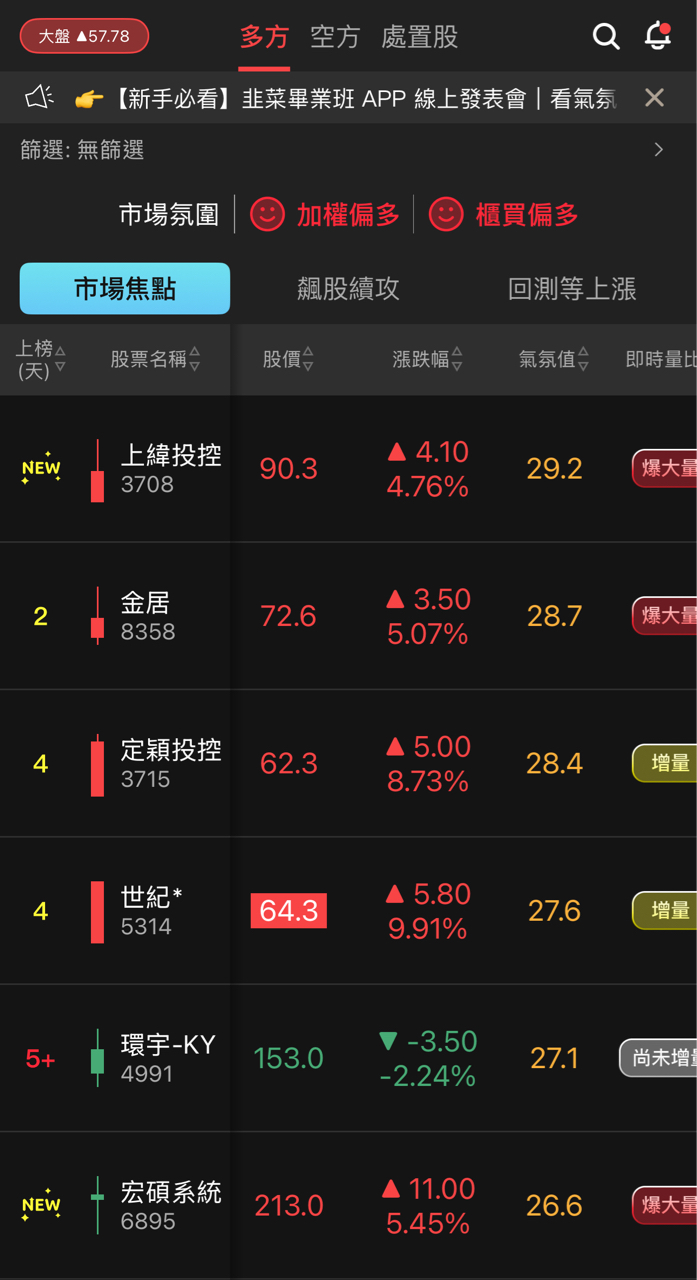The image size is (697, 1280).
Task: Open the 新手必看 announcement
Action: 345,98
